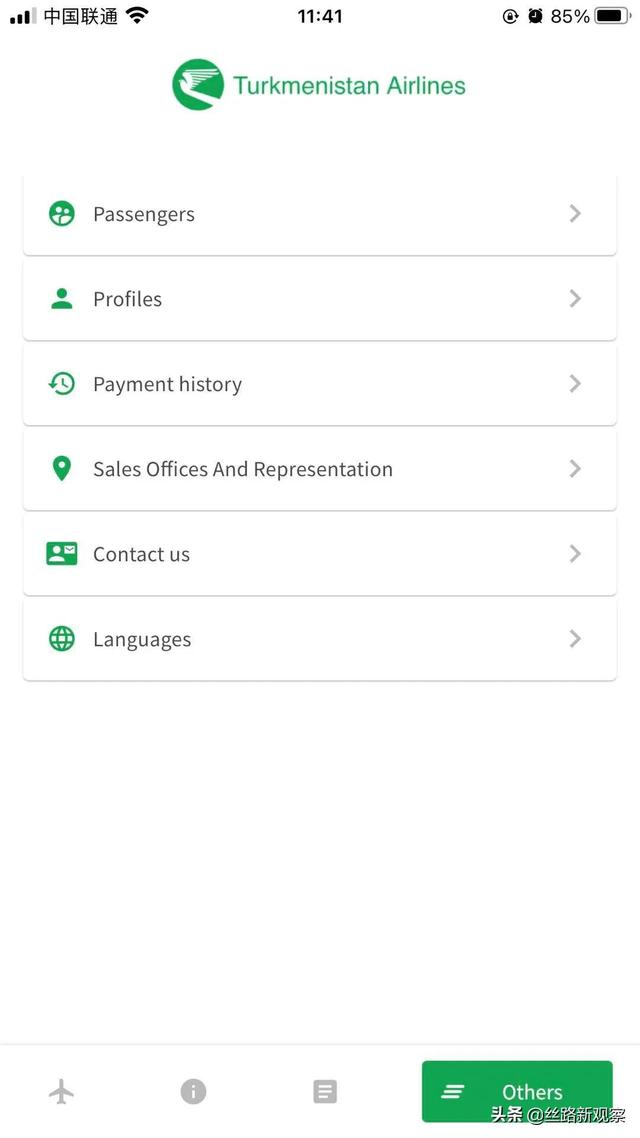Switch to the document list tab

[x=325, y=1091]
